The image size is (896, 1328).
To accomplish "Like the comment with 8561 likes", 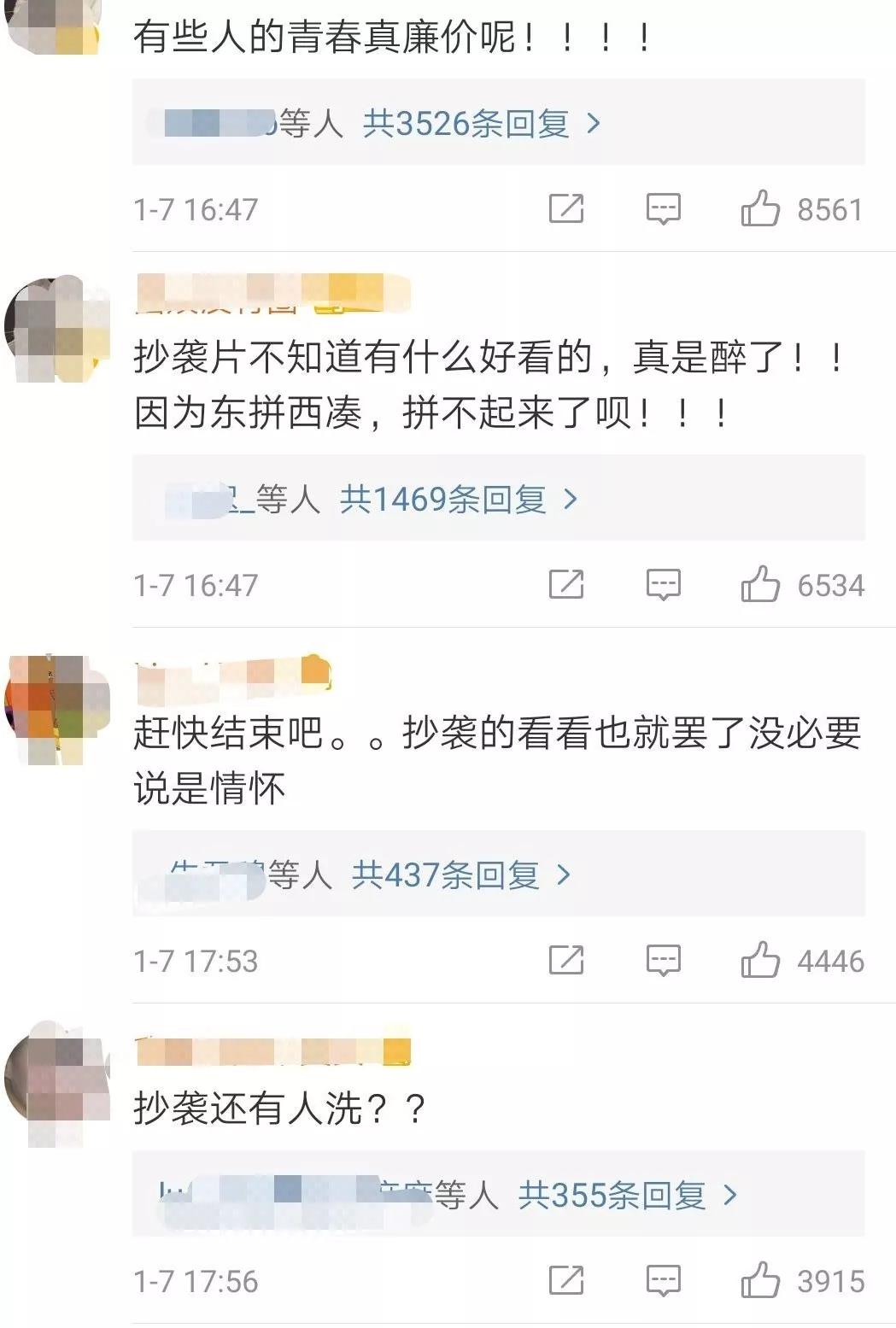I will [760, 208].
